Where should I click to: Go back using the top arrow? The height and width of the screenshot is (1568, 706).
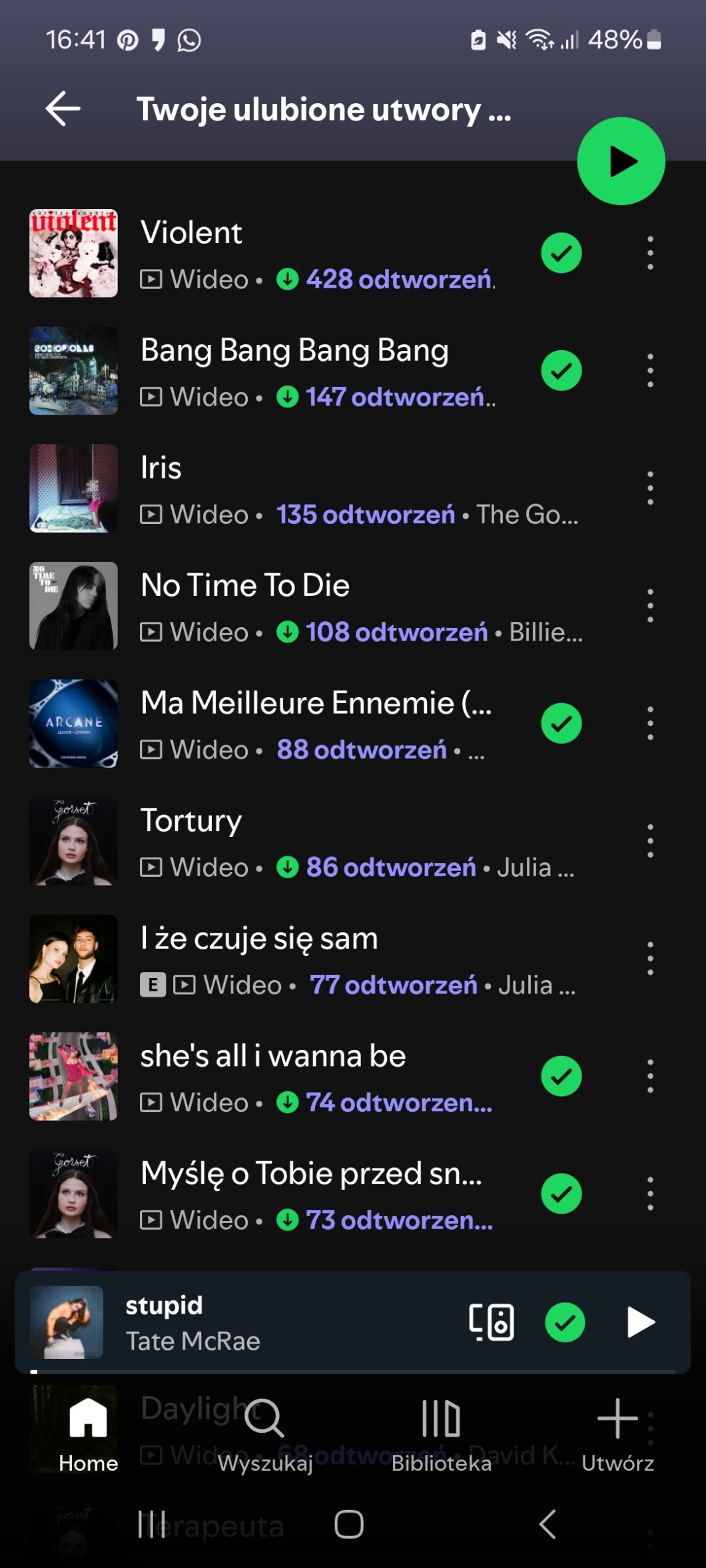coord(63,109)
